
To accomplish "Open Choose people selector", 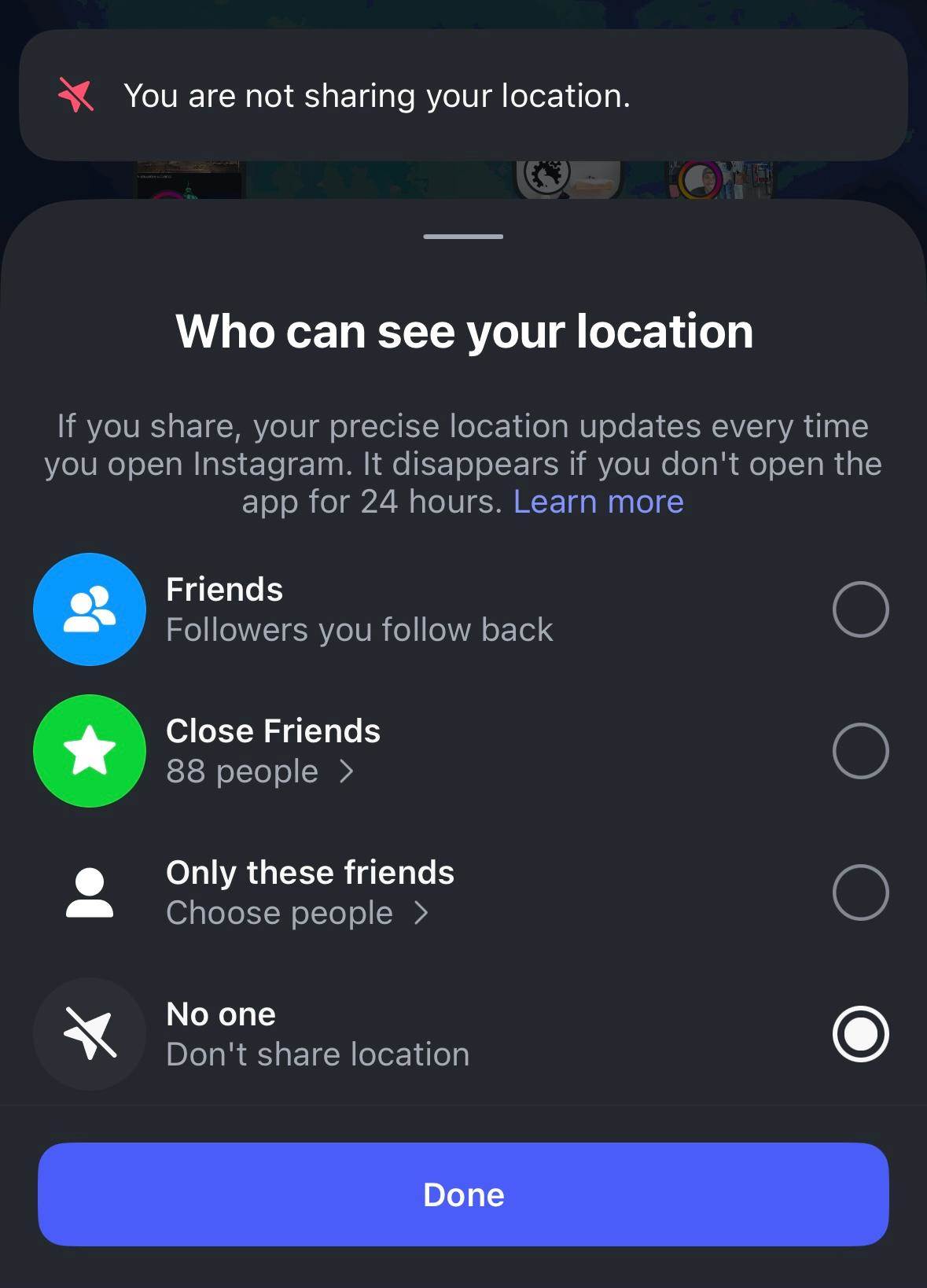I will 297,913.
